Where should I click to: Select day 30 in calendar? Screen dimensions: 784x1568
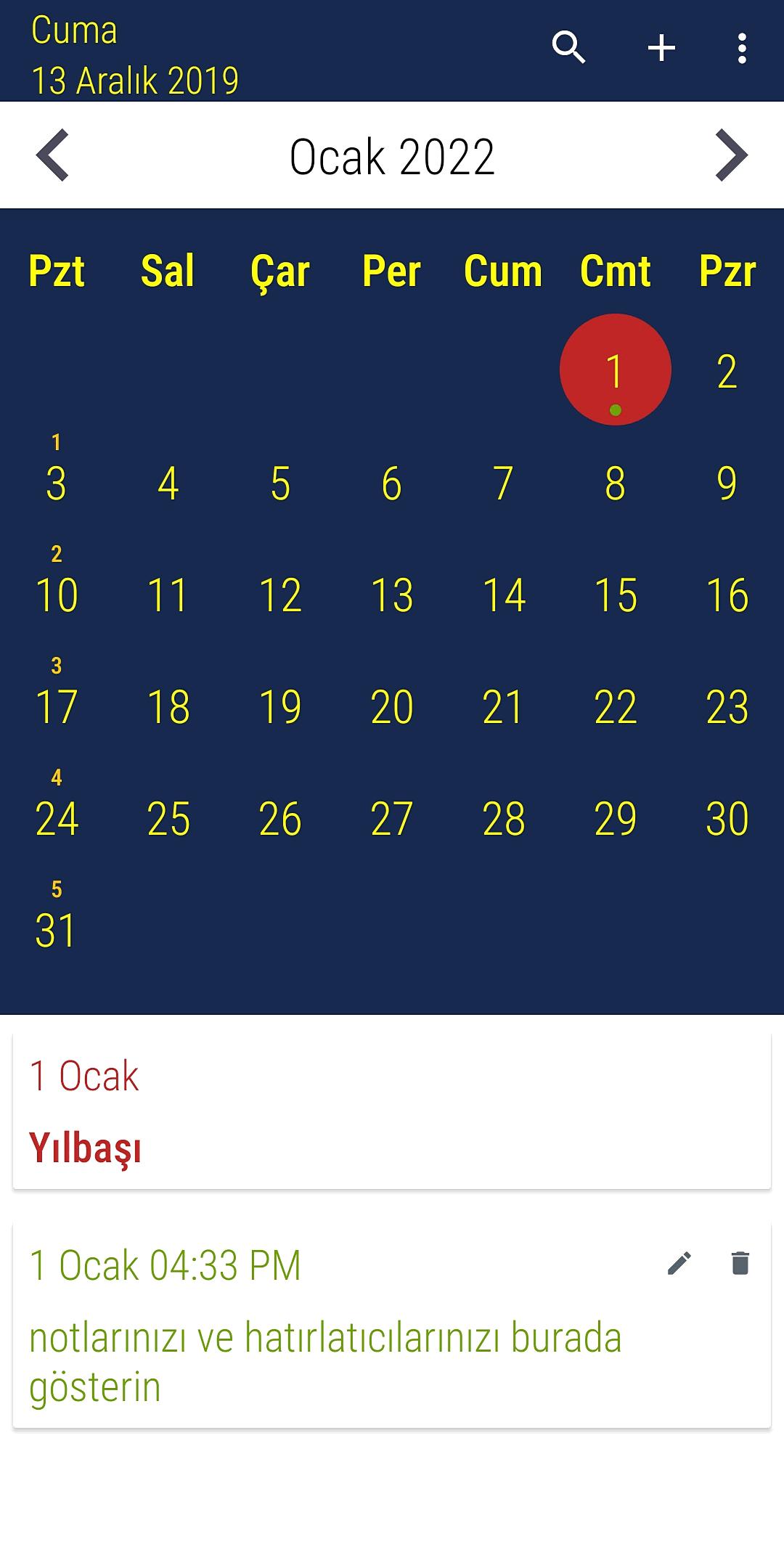[727, 819]
